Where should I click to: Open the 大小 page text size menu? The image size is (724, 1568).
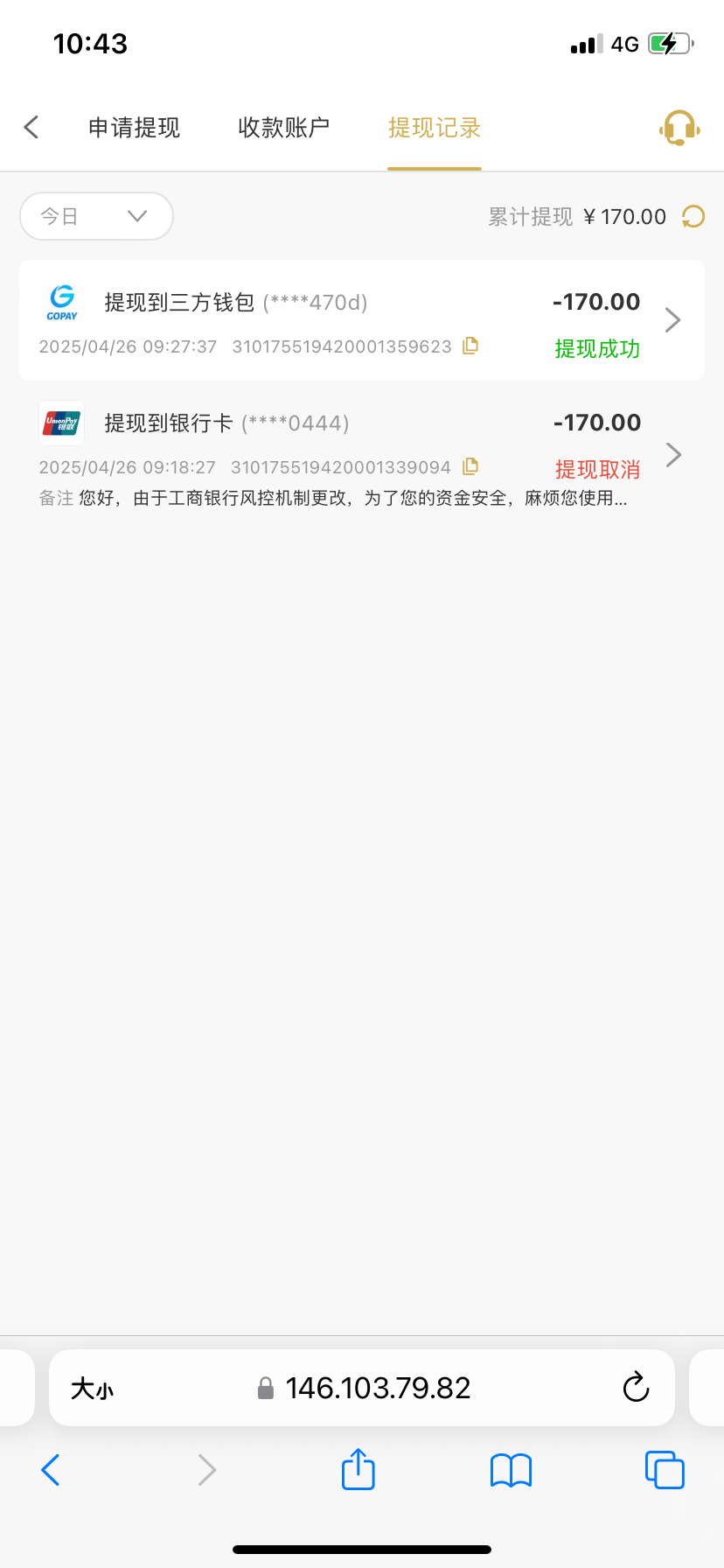click(x=92, y=1389)
